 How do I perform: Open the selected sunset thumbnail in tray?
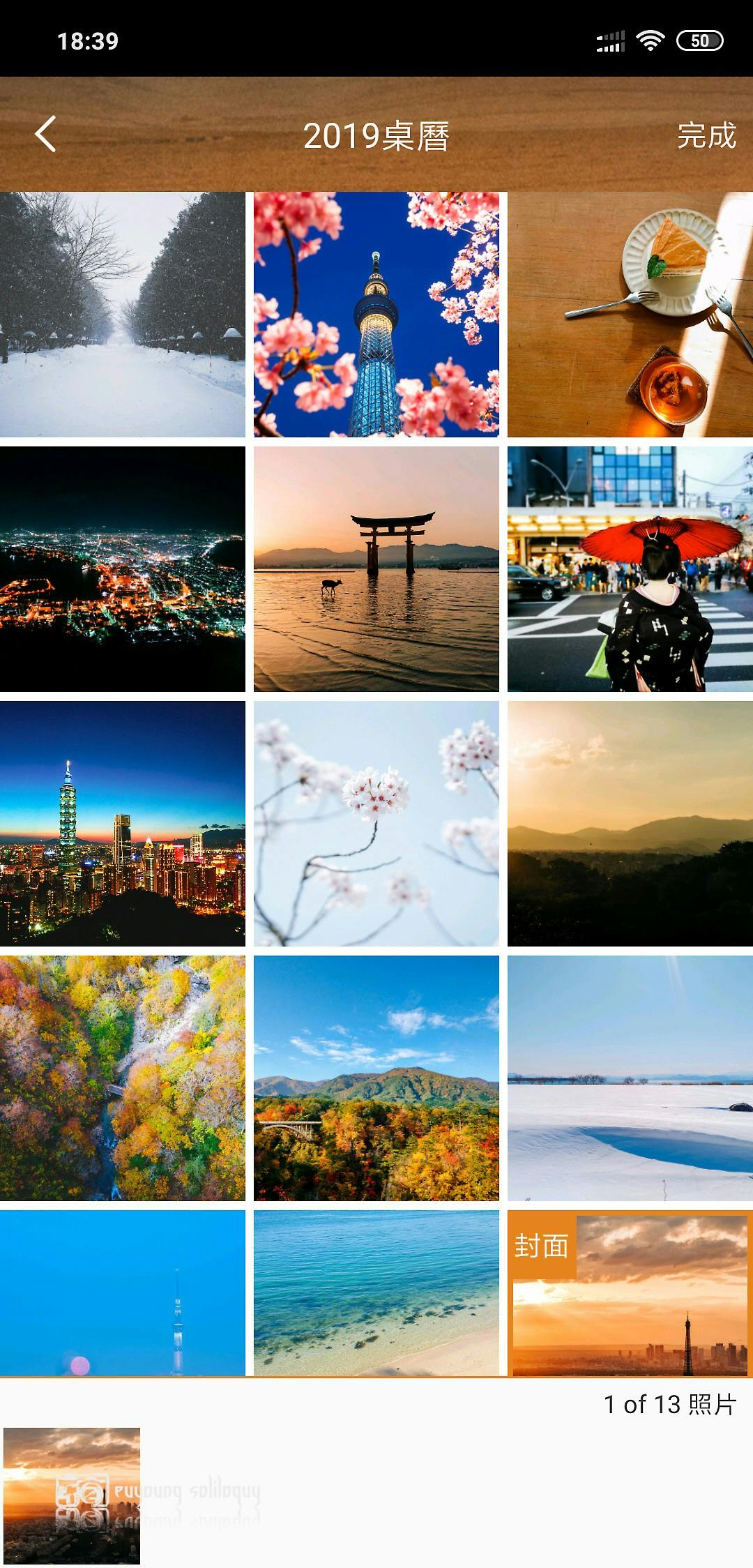[x=72, y=1495]
